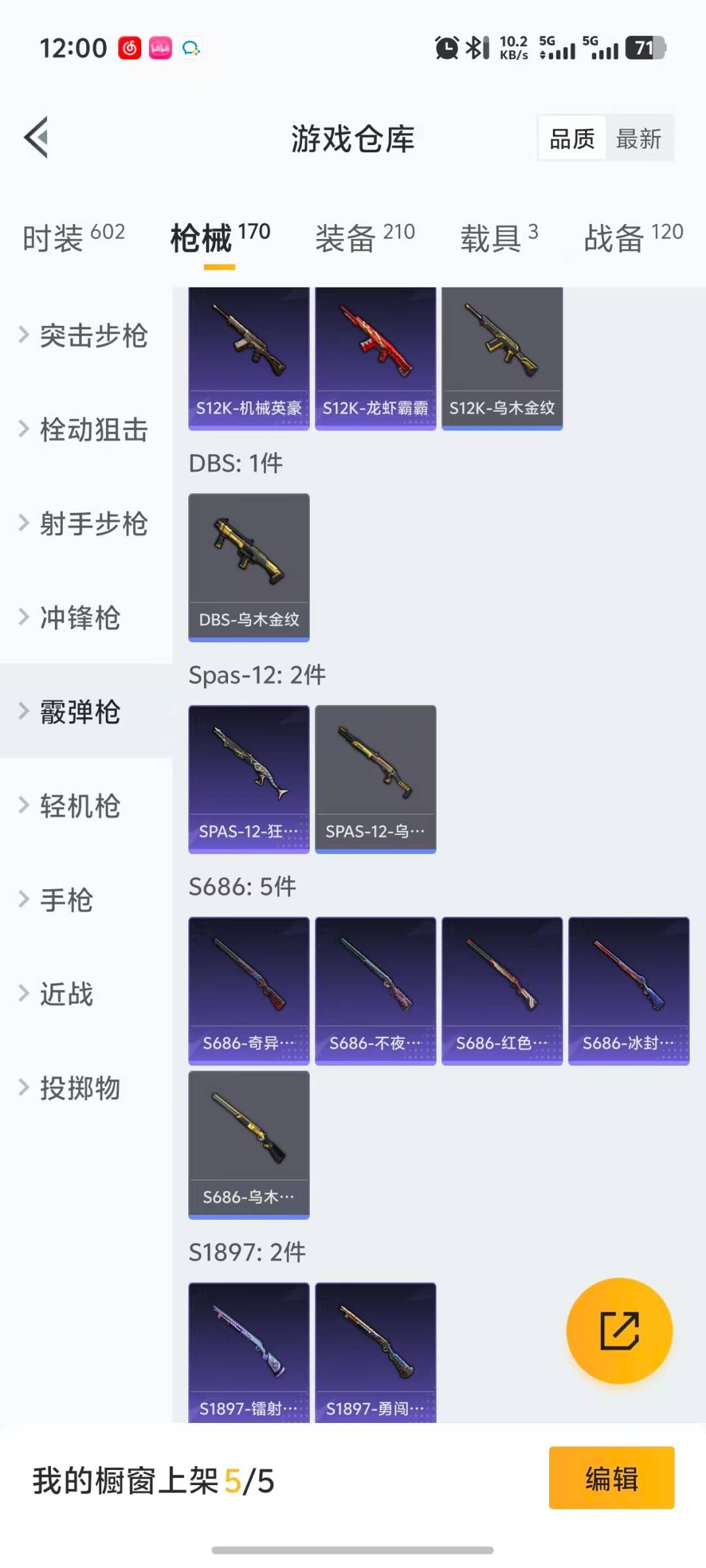
Task: Switch to the 时装 tab
Action: 73,238
